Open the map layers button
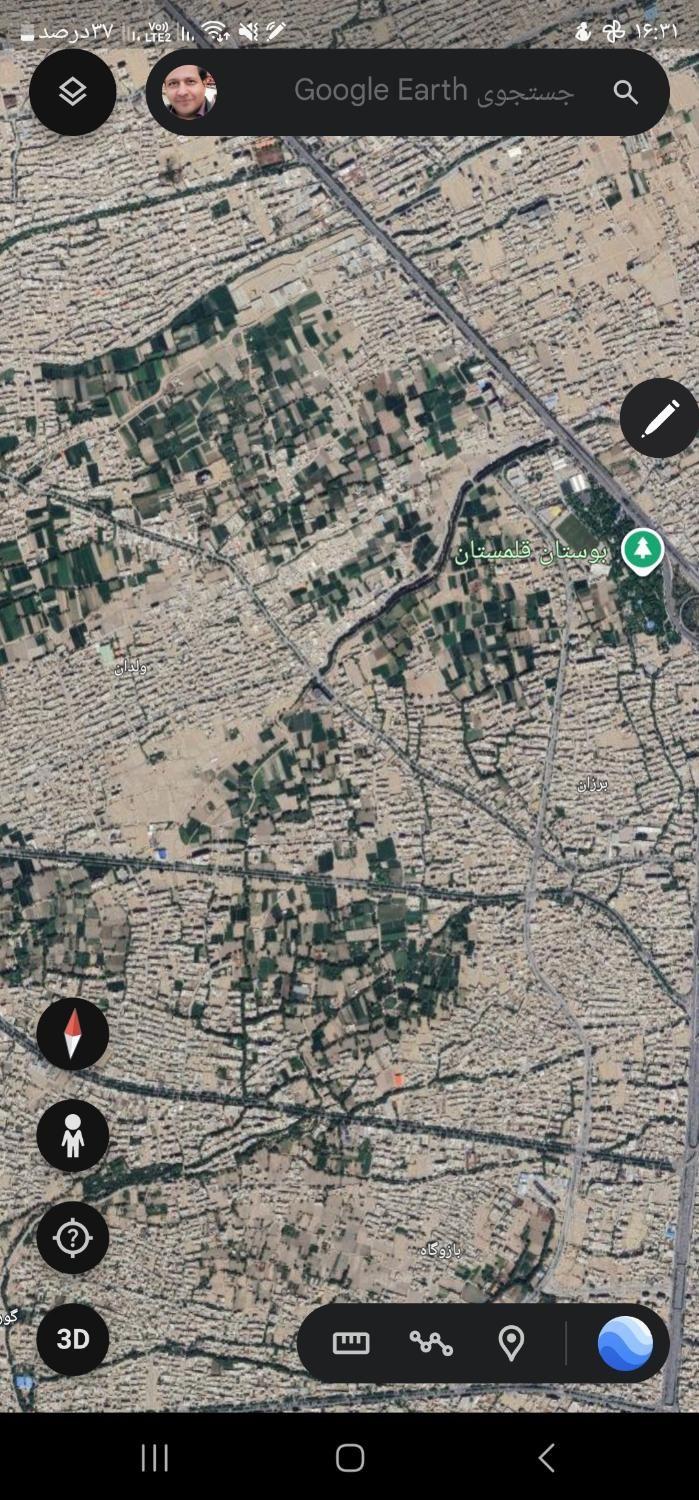 (72, 92)
